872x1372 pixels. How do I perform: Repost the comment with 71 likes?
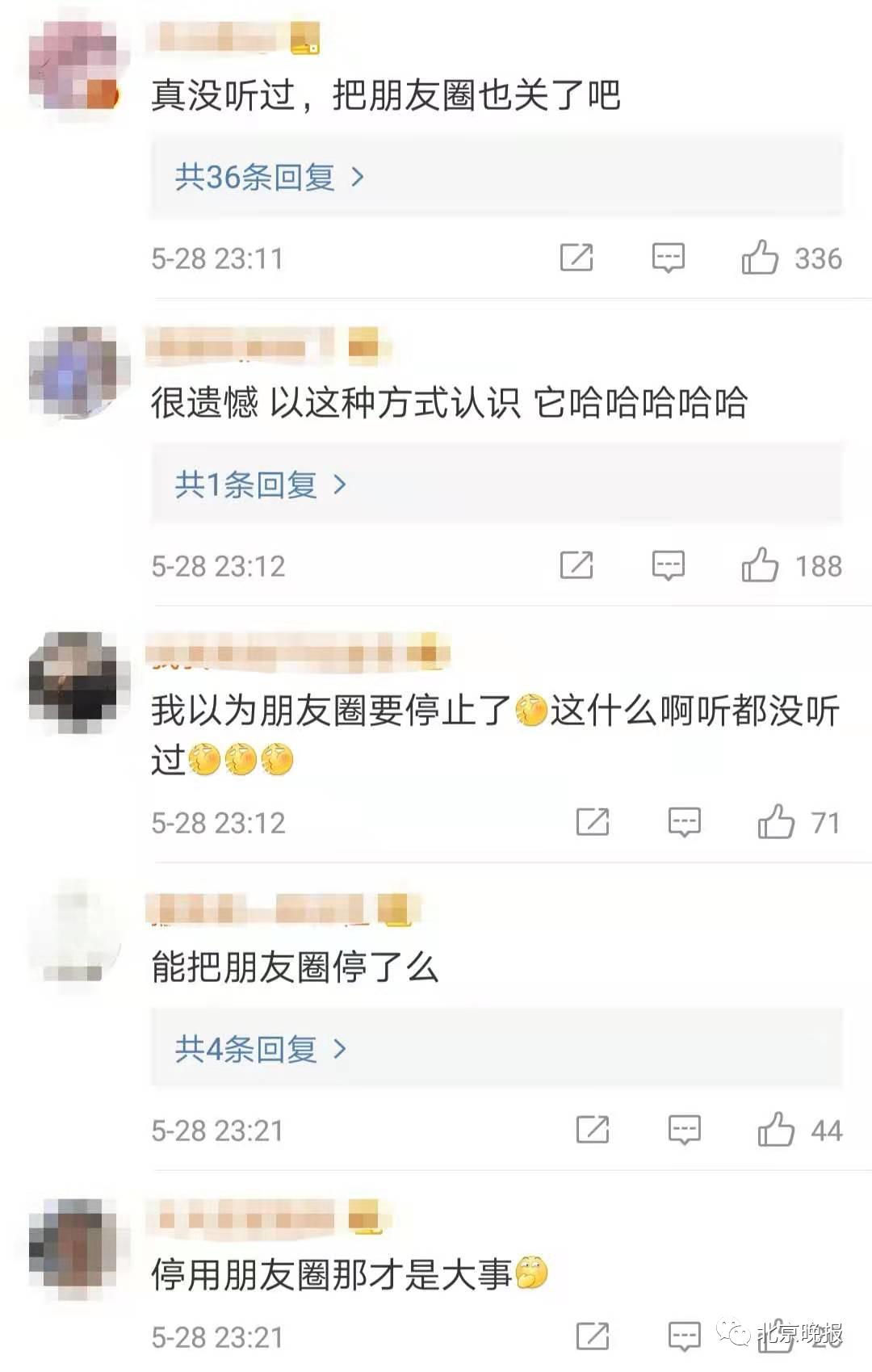pos(592,822)
